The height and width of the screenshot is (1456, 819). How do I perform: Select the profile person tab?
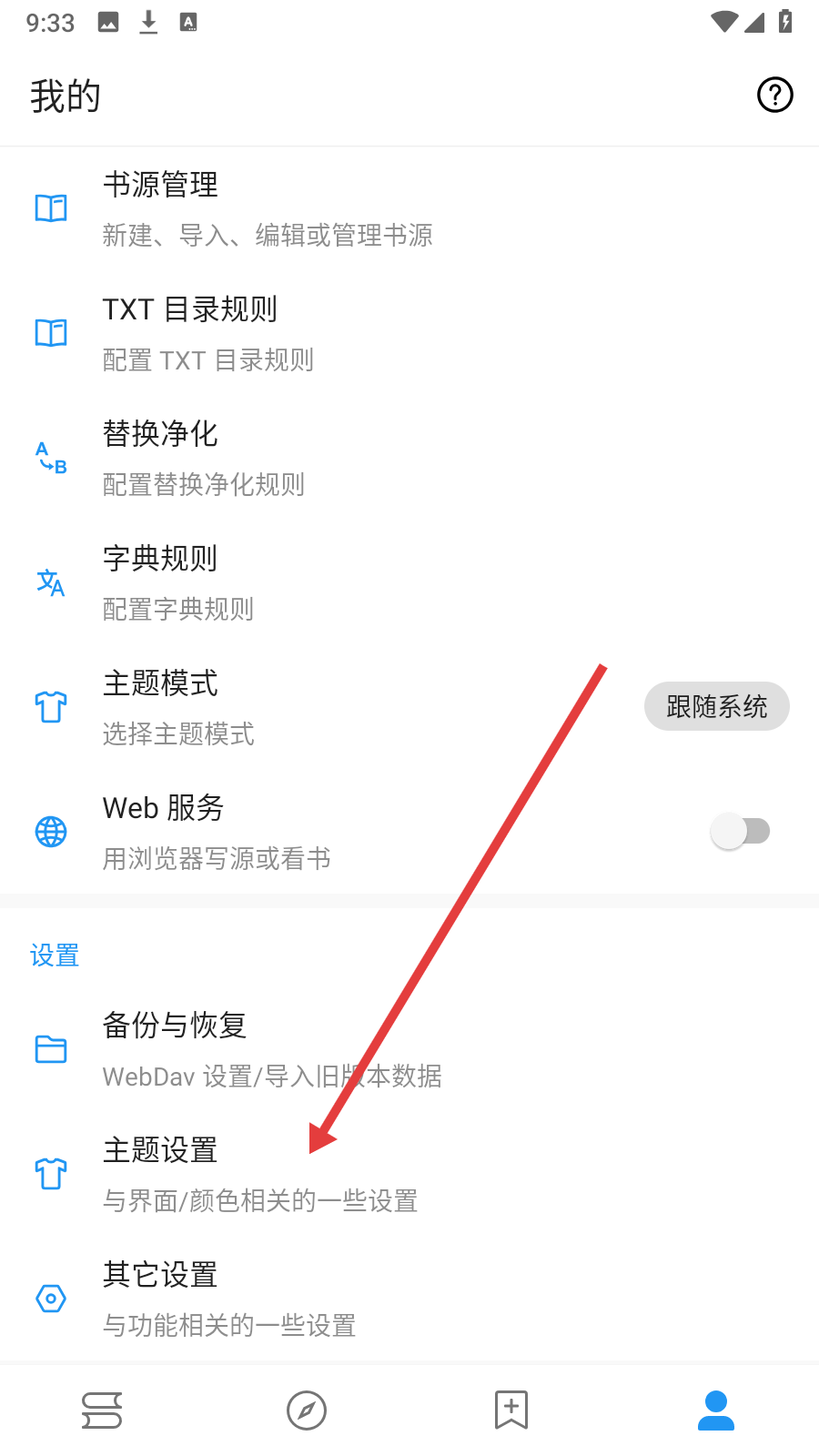pos(716,1410)
